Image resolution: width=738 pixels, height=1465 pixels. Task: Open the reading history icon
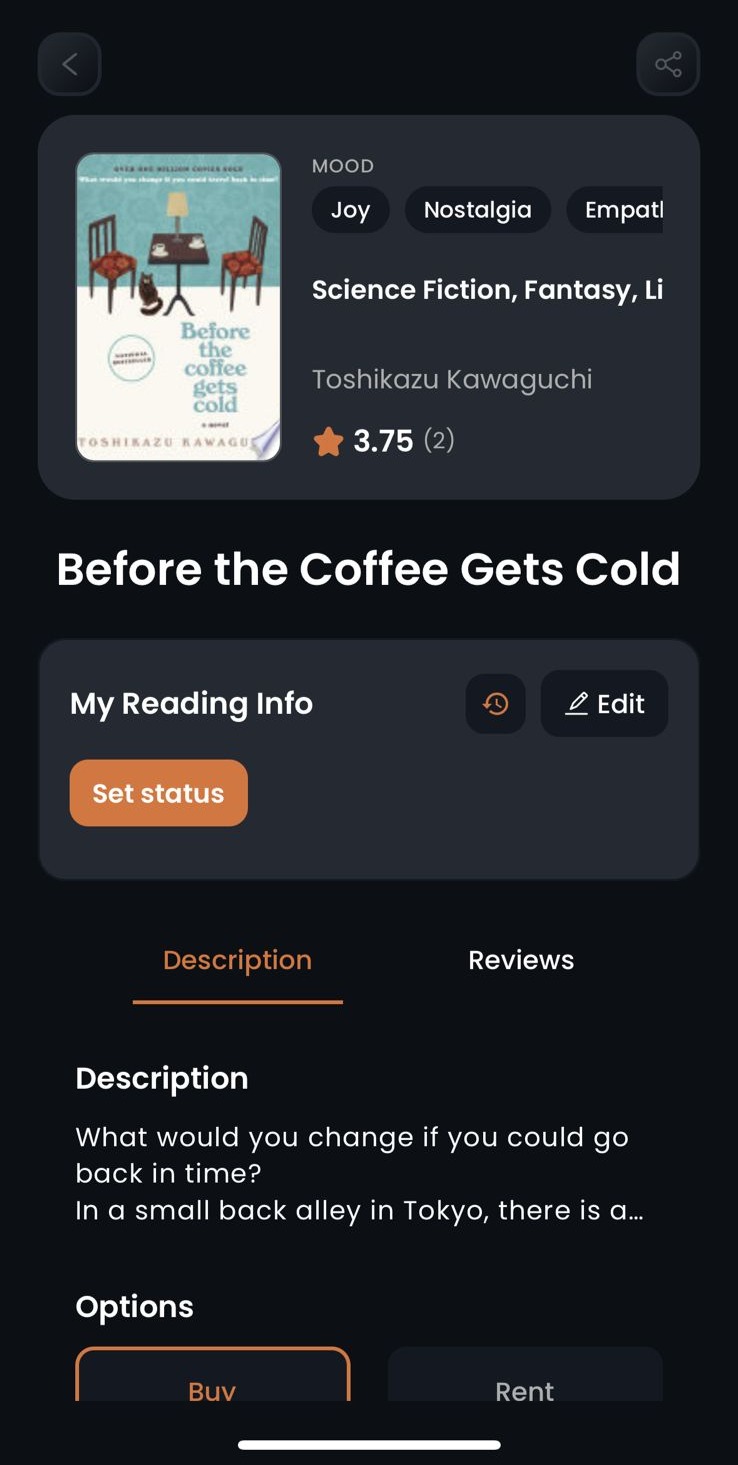pos(495,704)
